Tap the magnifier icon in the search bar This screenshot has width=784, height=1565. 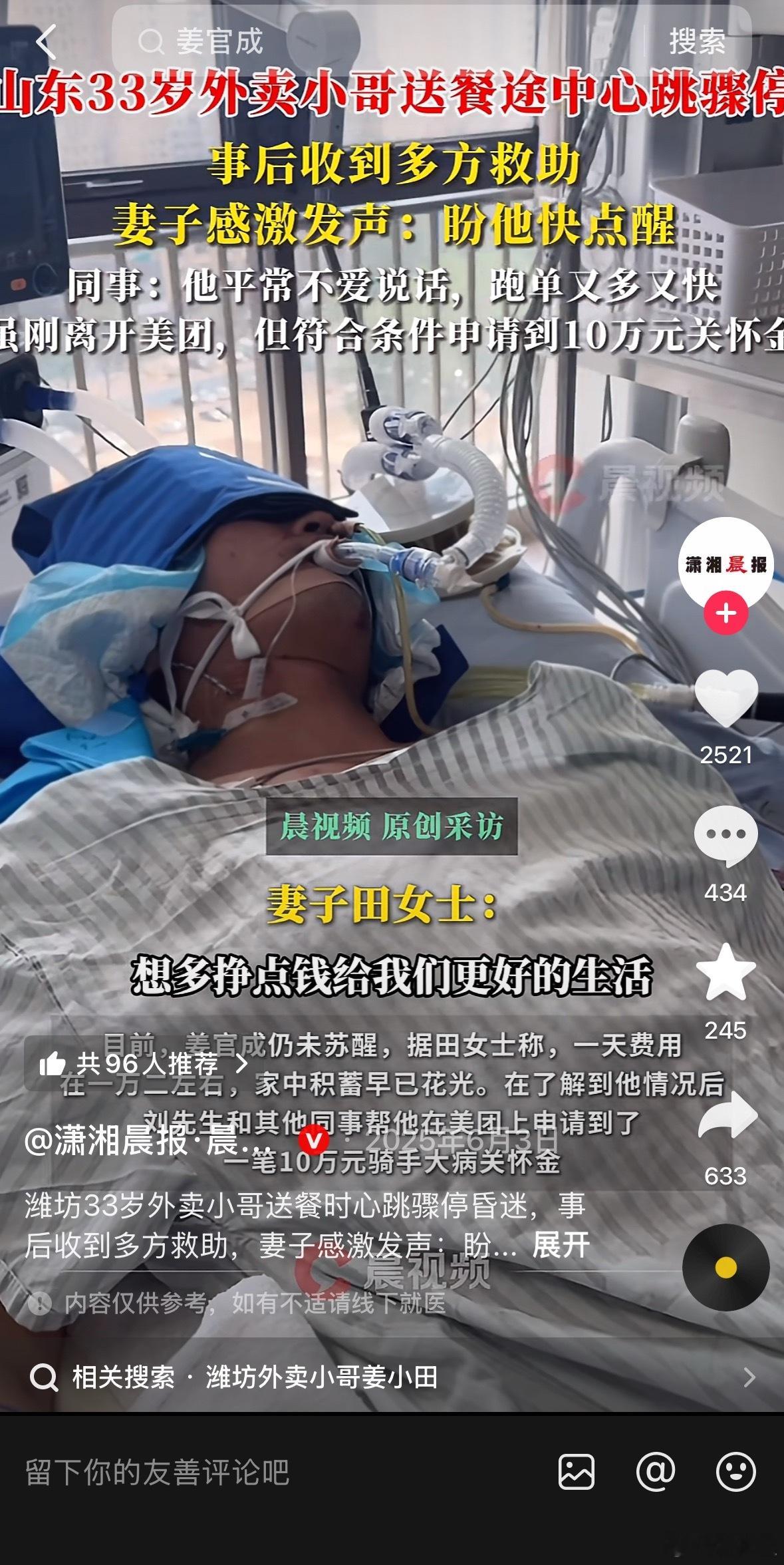(x=154, y=43)
